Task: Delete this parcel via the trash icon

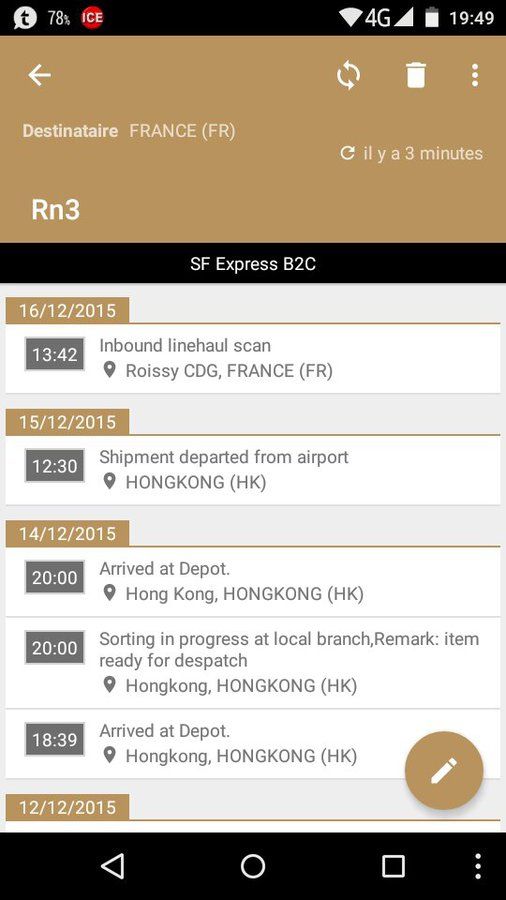Action: click(416, 75)
